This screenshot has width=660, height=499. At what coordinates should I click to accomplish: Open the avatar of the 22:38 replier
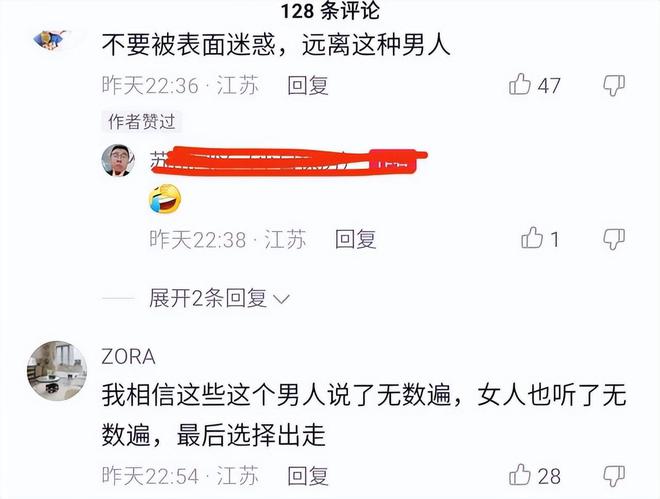pos(118,160)
